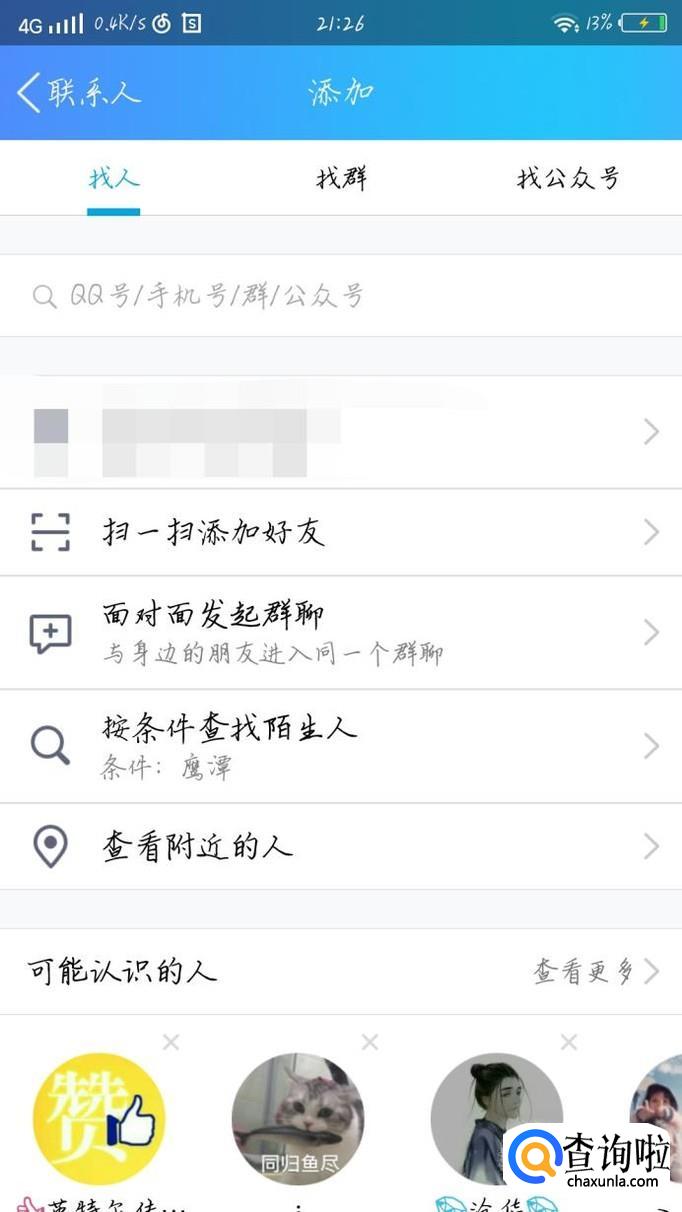Open the profile with yellow 赞 avatar

point(99,1120)
